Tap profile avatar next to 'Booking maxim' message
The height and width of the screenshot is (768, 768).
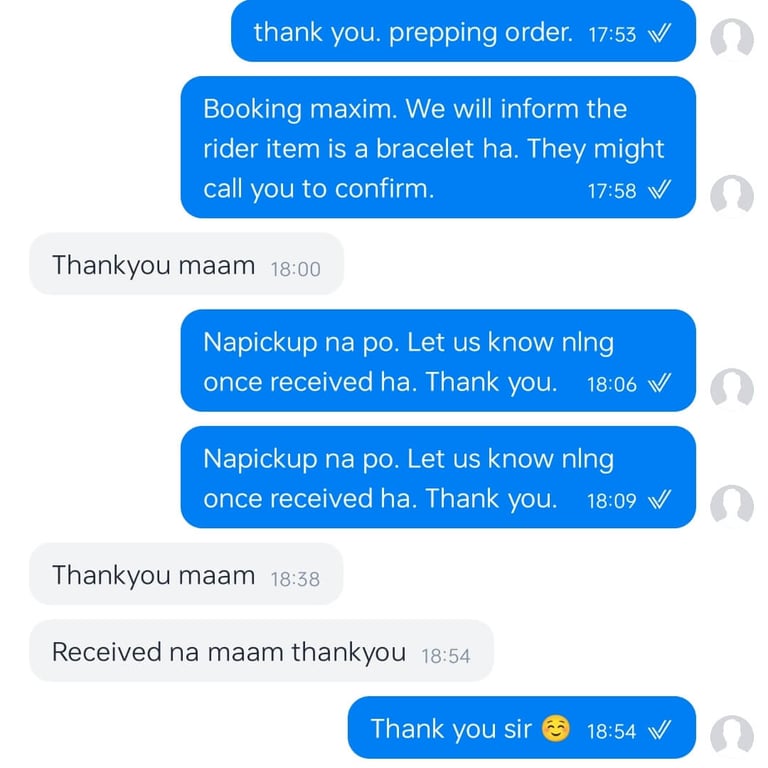[731, 196]
